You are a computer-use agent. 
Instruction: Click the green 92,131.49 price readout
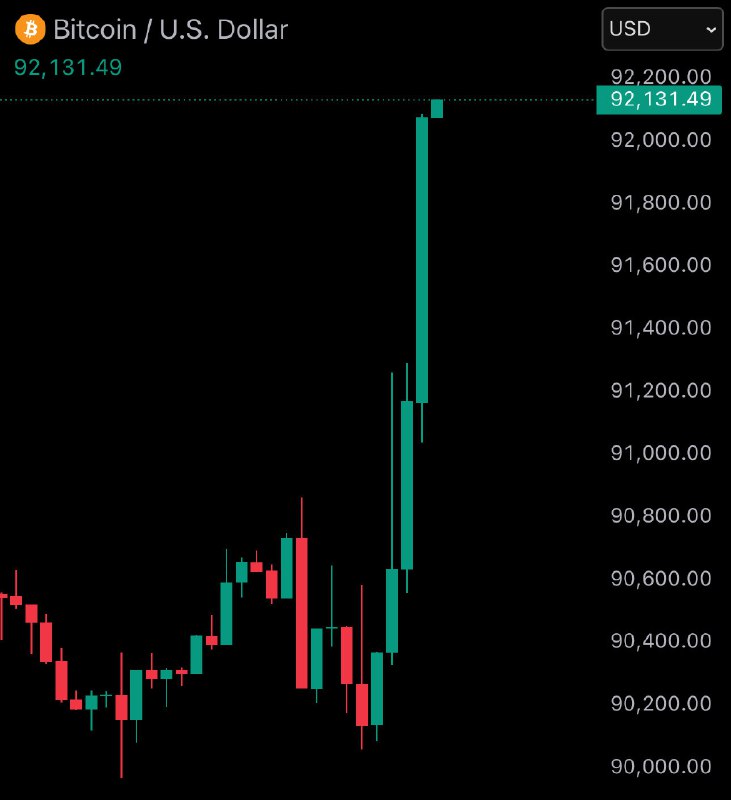pyautogui.click(x=67, y=68)
